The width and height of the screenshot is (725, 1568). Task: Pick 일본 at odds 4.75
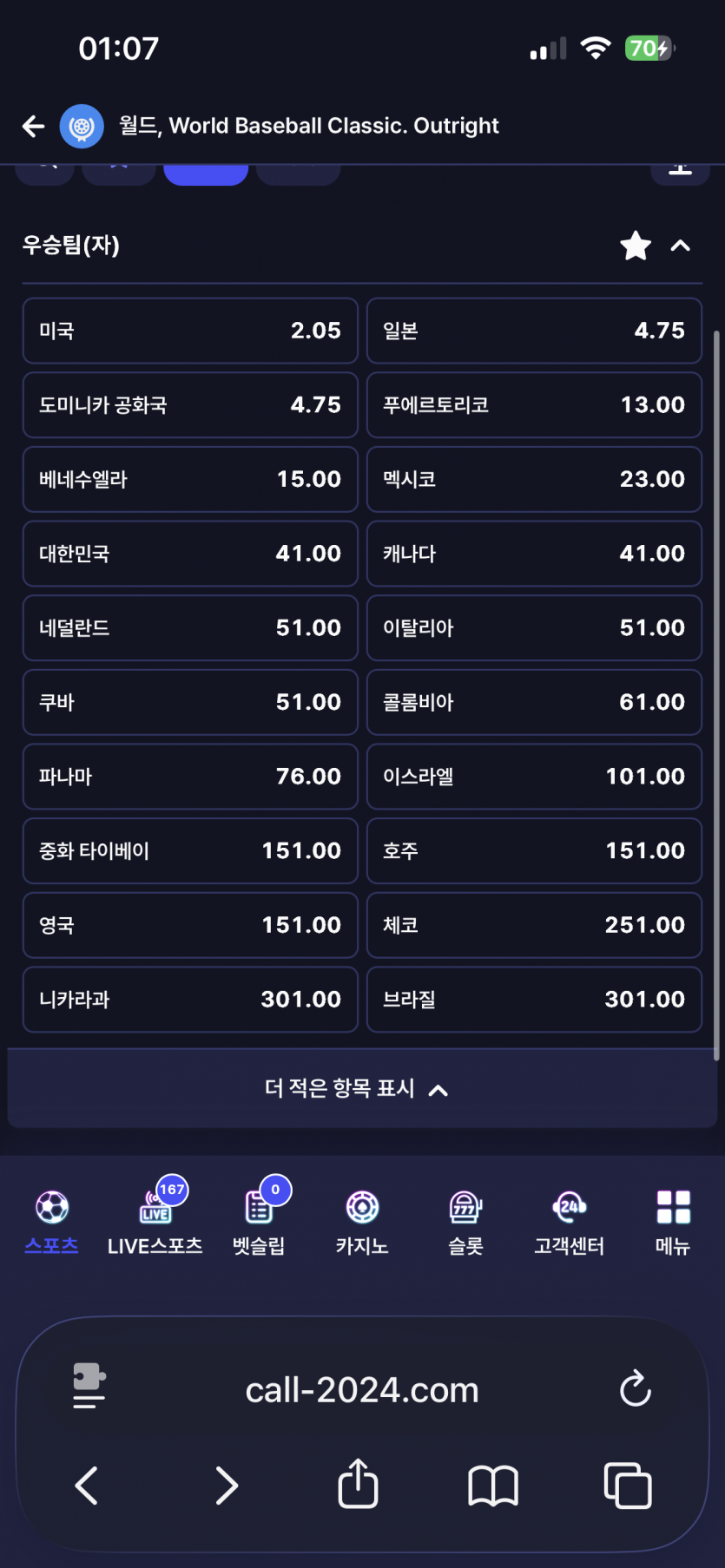pos(534,331)
